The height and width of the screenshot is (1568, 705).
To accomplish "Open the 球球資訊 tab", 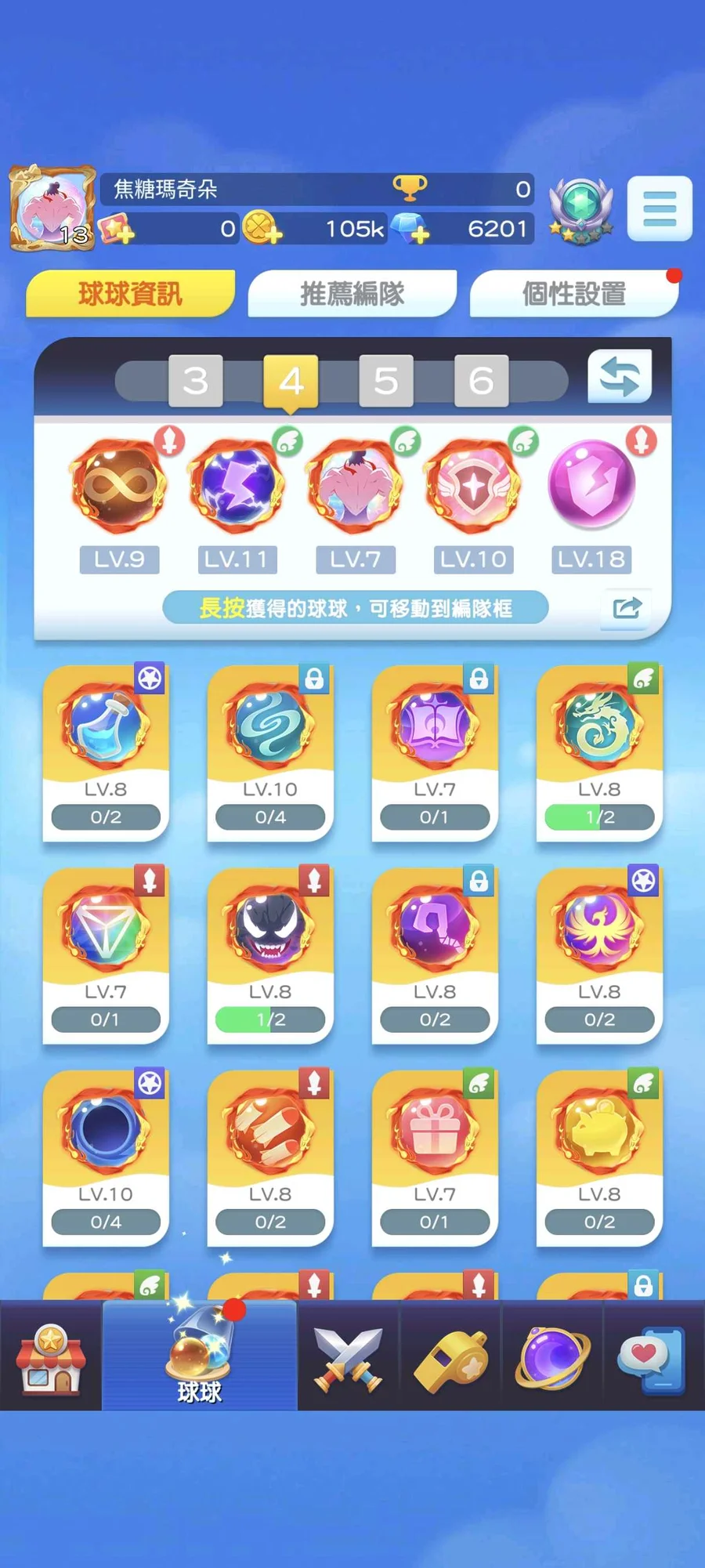I will pyautogui.click(x=130, y=294).
